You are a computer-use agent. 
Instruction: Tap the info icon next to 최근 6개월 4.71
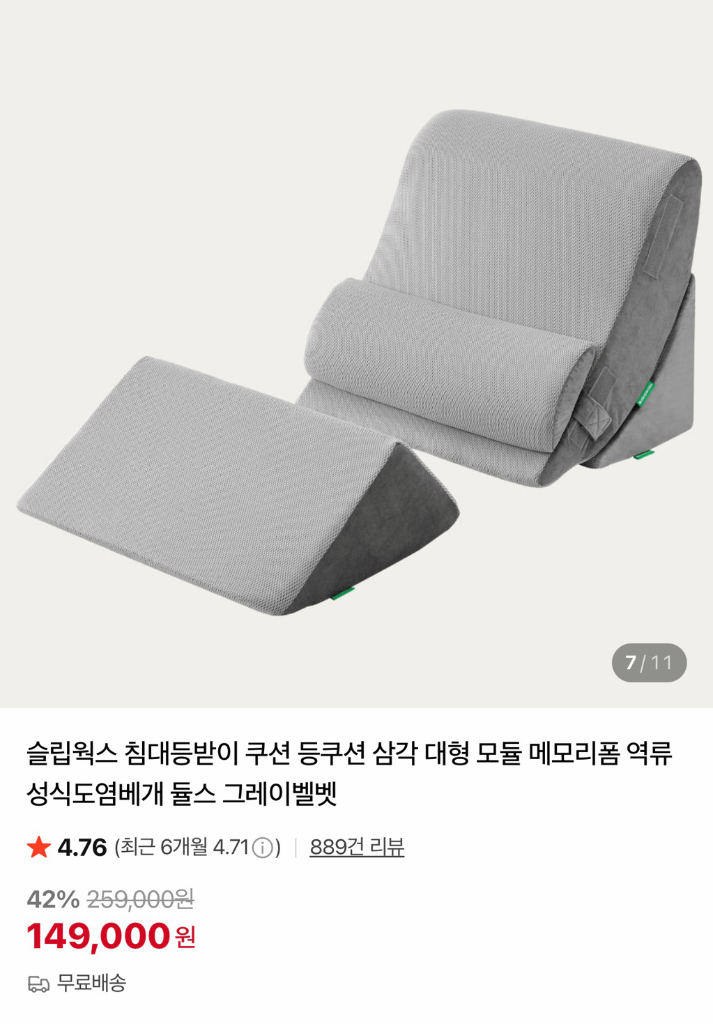[263, 848]
